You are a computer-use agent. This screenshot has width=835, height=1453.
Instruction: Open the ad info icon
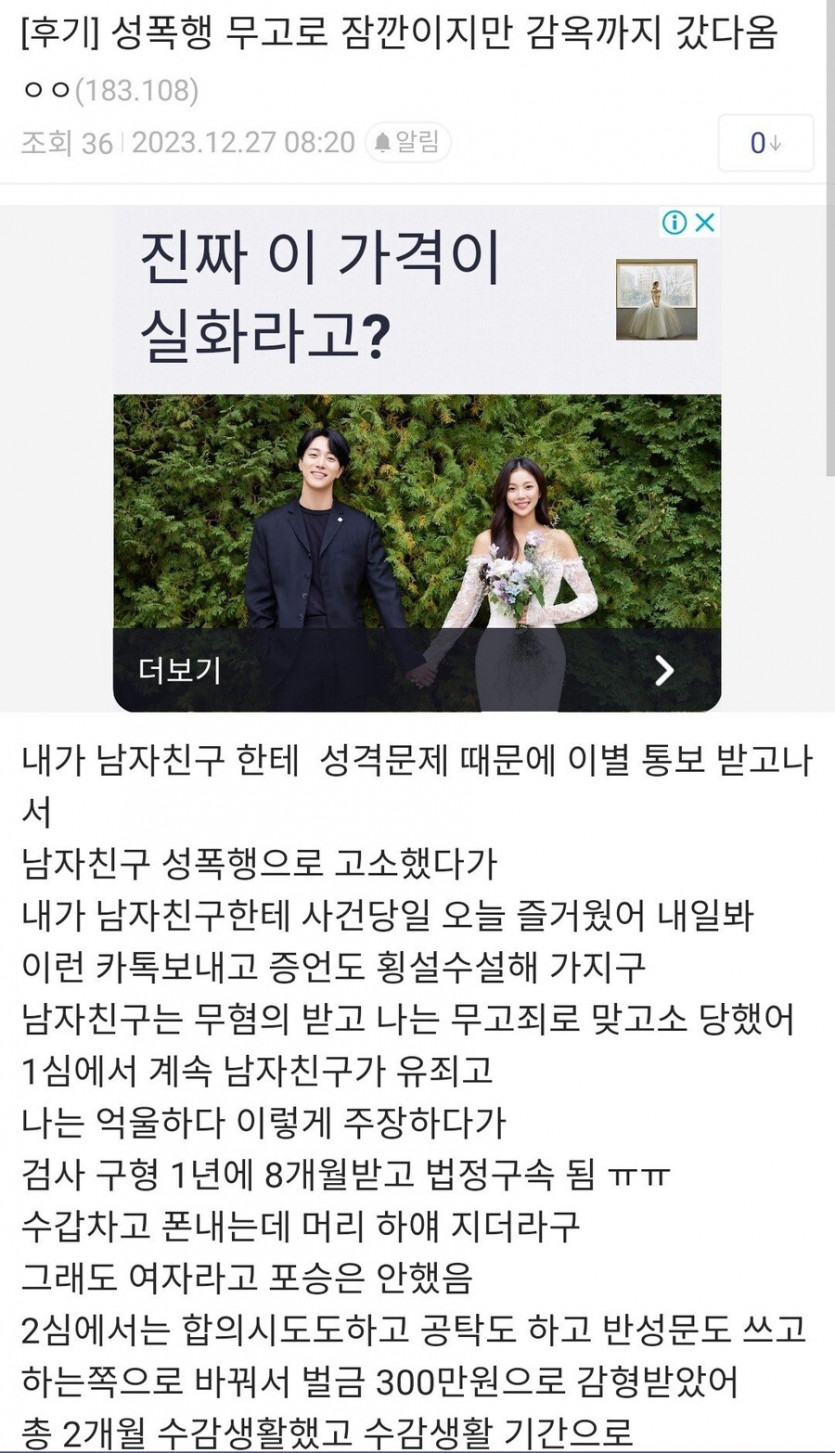pos(676,222)
